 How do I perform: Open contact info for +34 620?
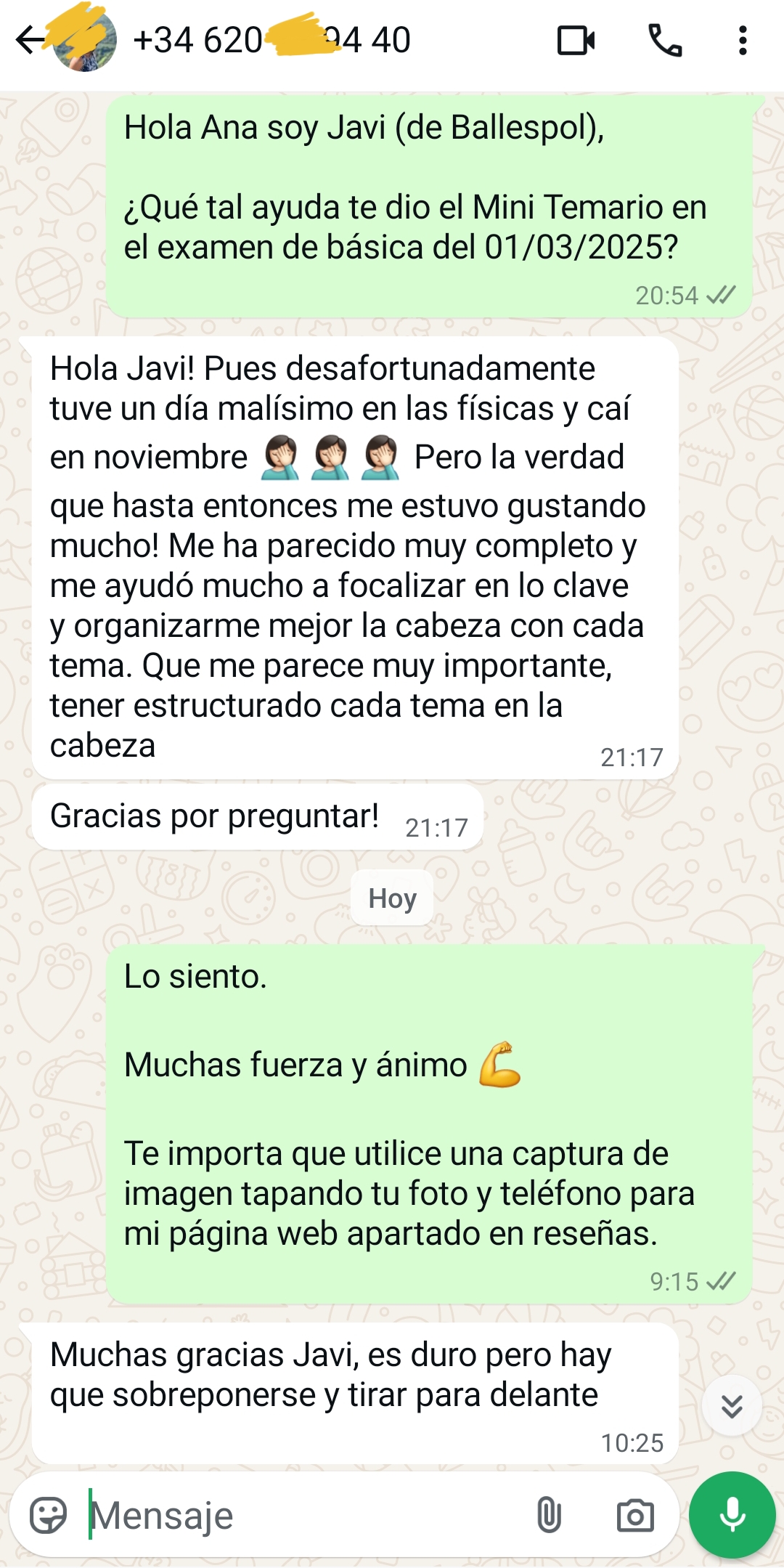point(271,41)
